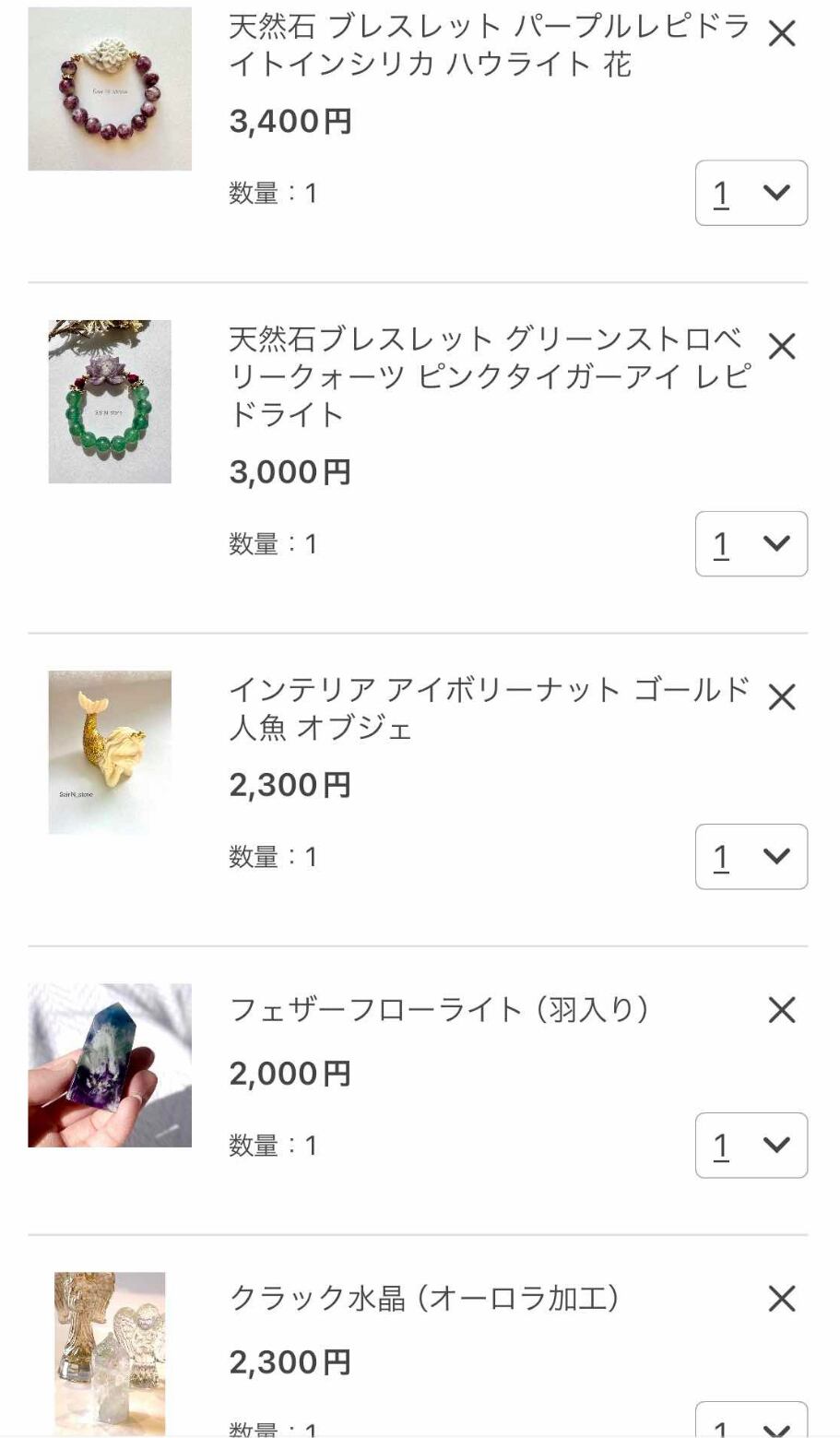Open the gold mermaid object thumbnail
The width and height of the screenshot is (840, 1438).
(110, 752)
